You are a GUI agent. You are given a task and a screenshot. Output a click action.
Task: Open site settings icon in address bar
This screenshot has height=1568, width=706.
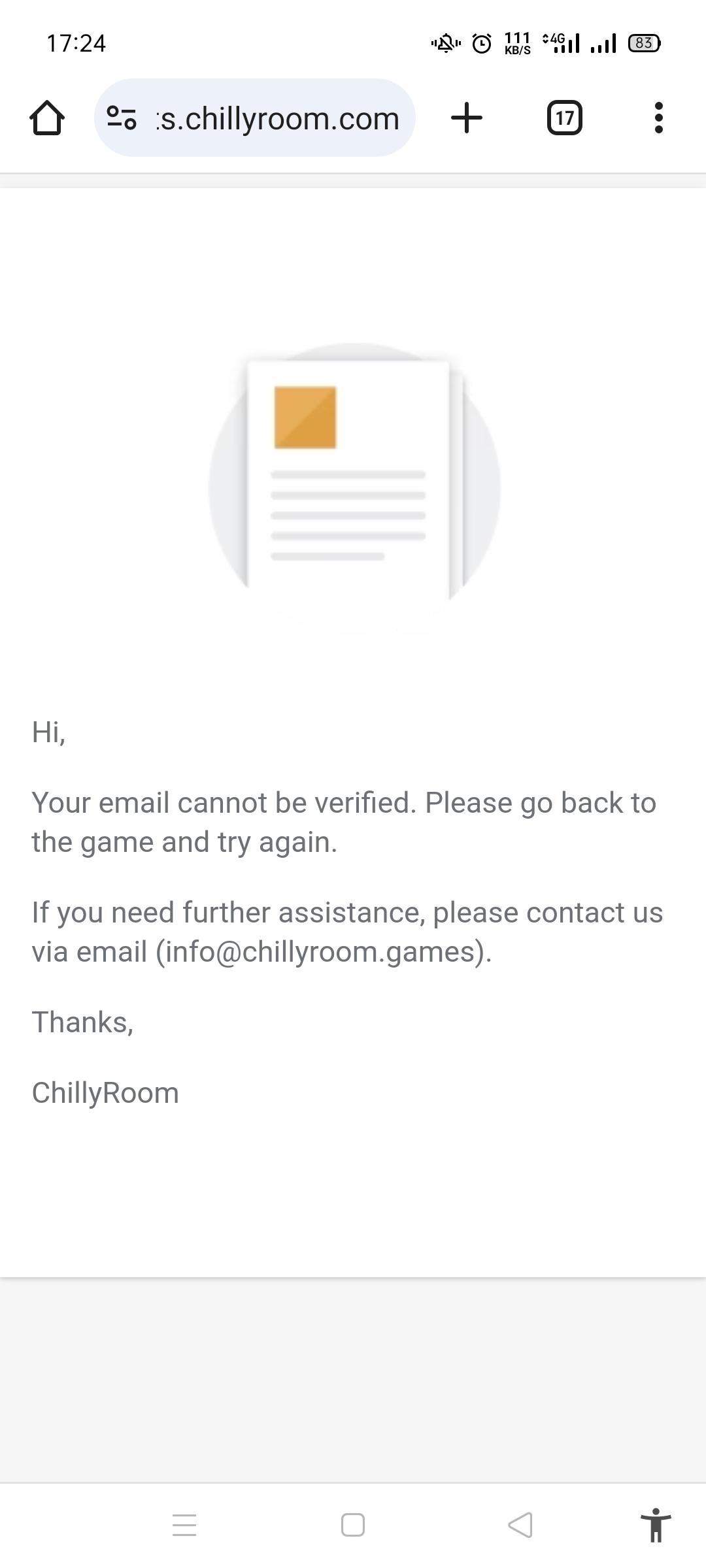point(122,118)
